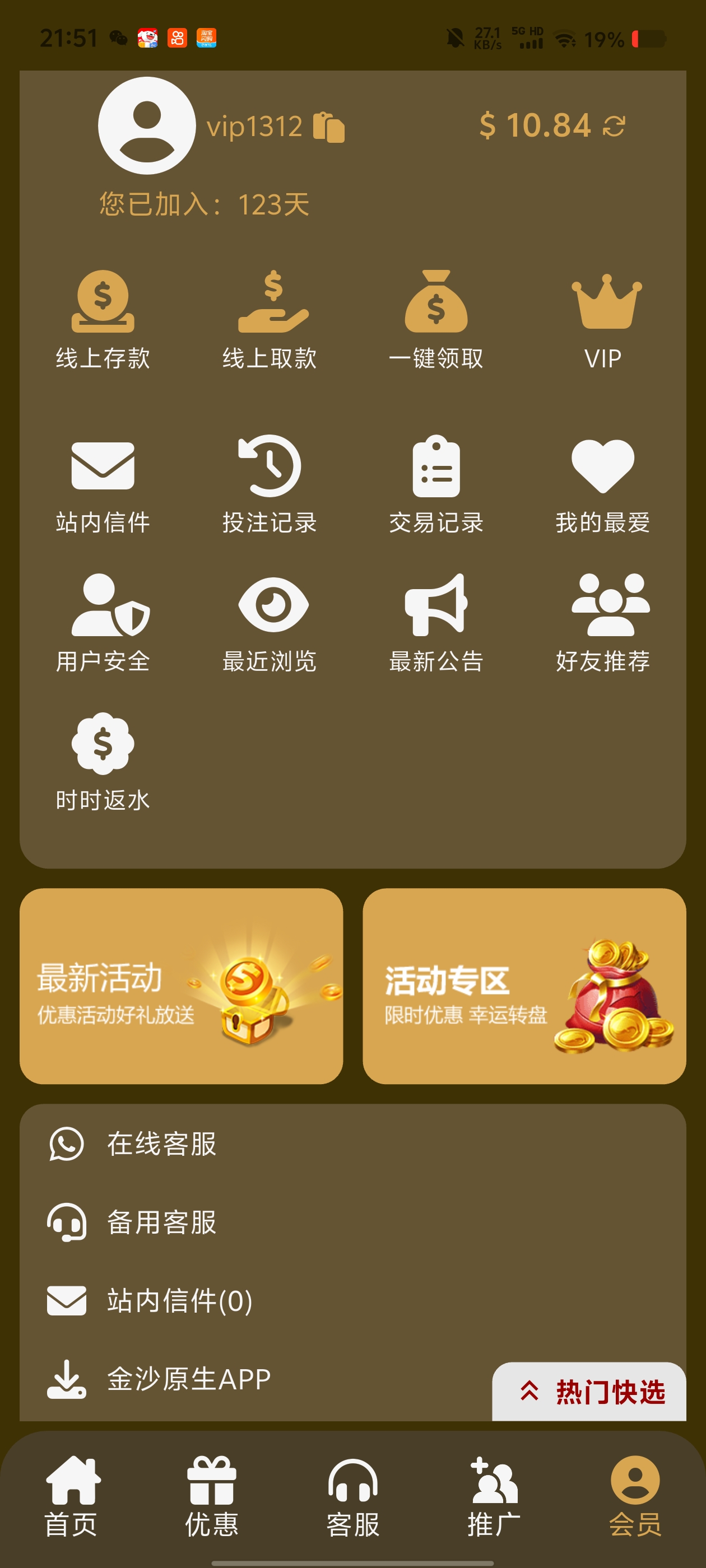This screenshot has height=1568, width=706.
Task: Switch to the 优惠 promotions tab
Action: [x=211, y=1494]
